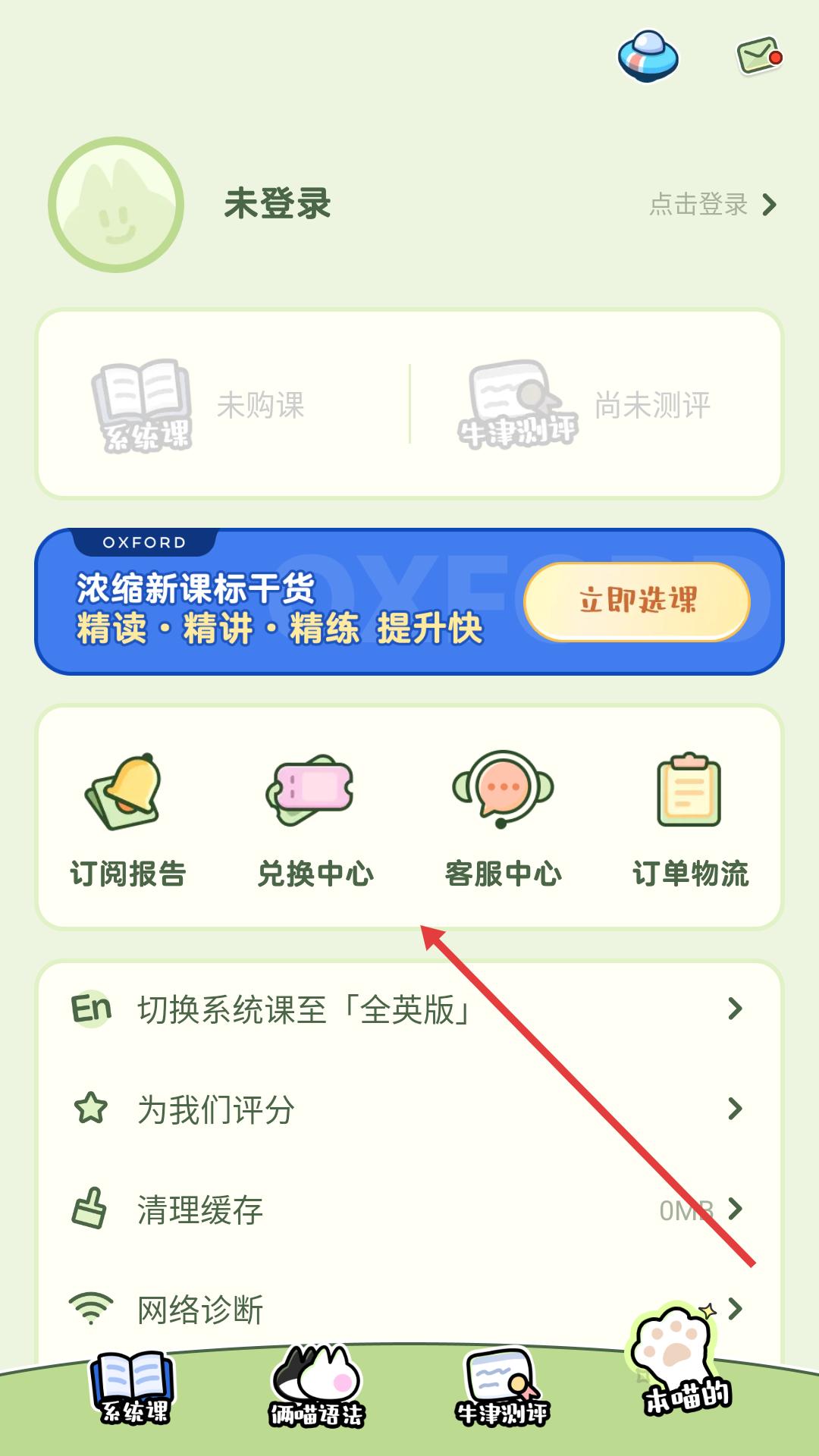
Task: Switch to the 牛津测评 tab
Action: pos(502,1388)
